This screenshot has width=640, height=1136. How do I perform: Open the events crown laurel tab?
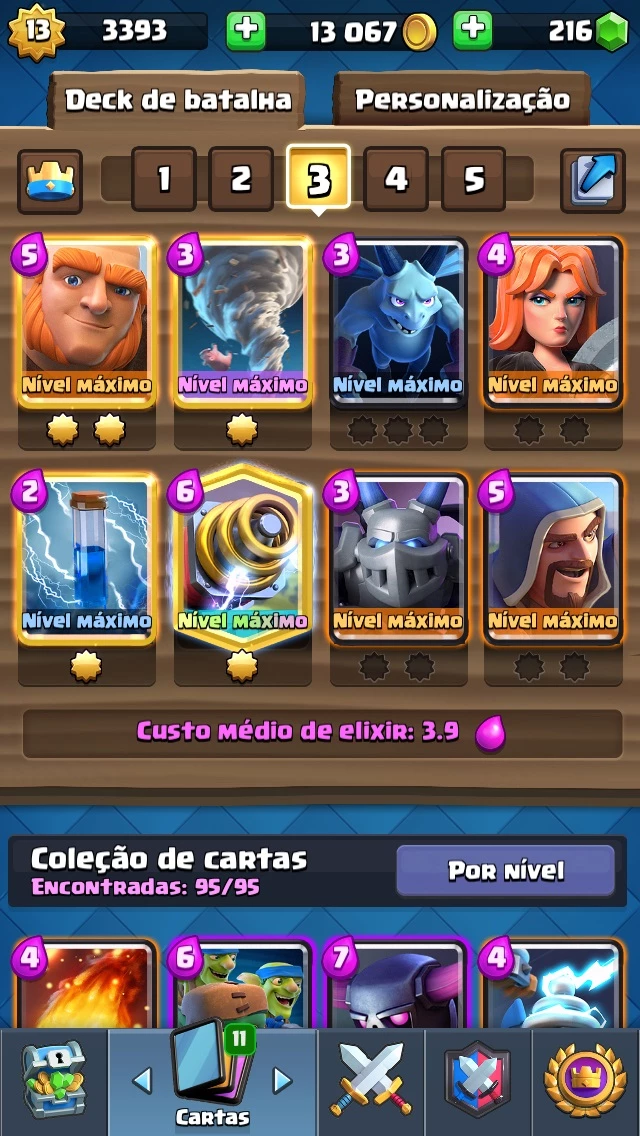click(x=585, y=1079)
